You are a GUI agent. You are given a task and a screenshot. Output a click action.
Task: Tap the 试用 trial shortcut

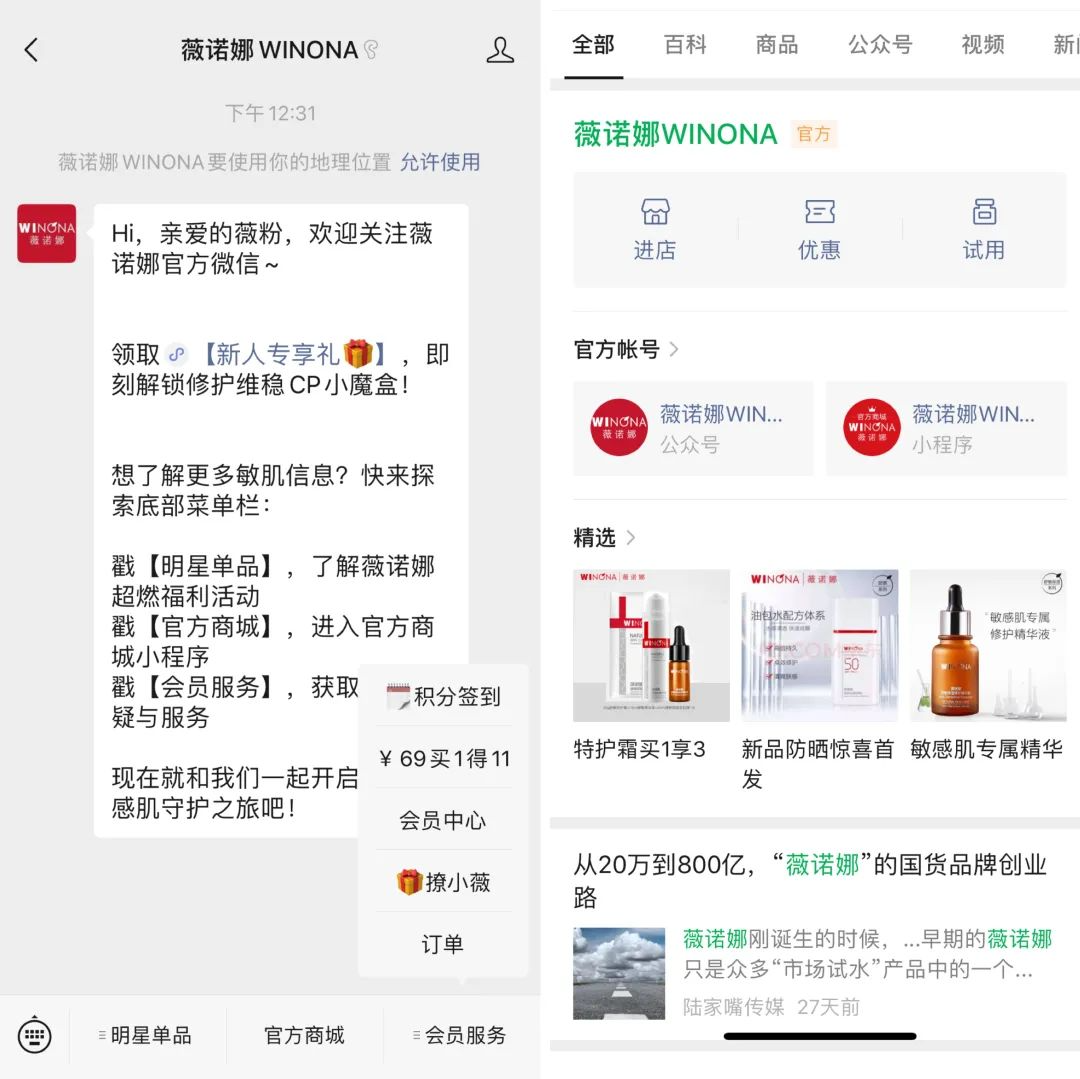click(x=983, y=230)
